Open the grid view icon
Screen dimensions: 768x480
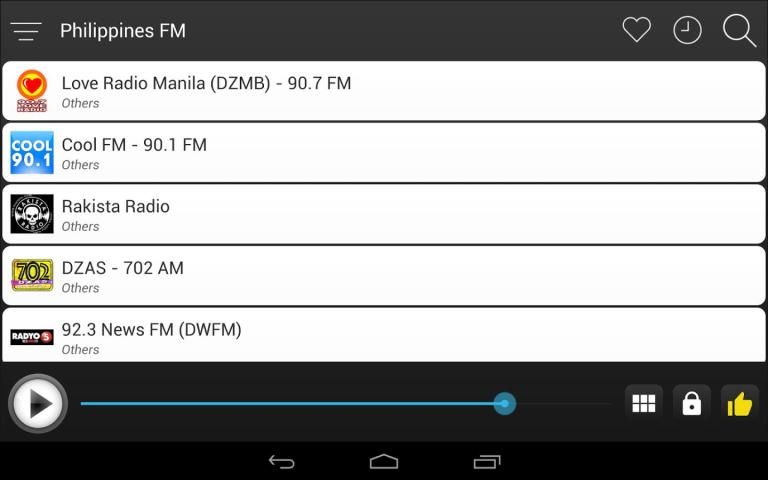(x=644, y=404)
